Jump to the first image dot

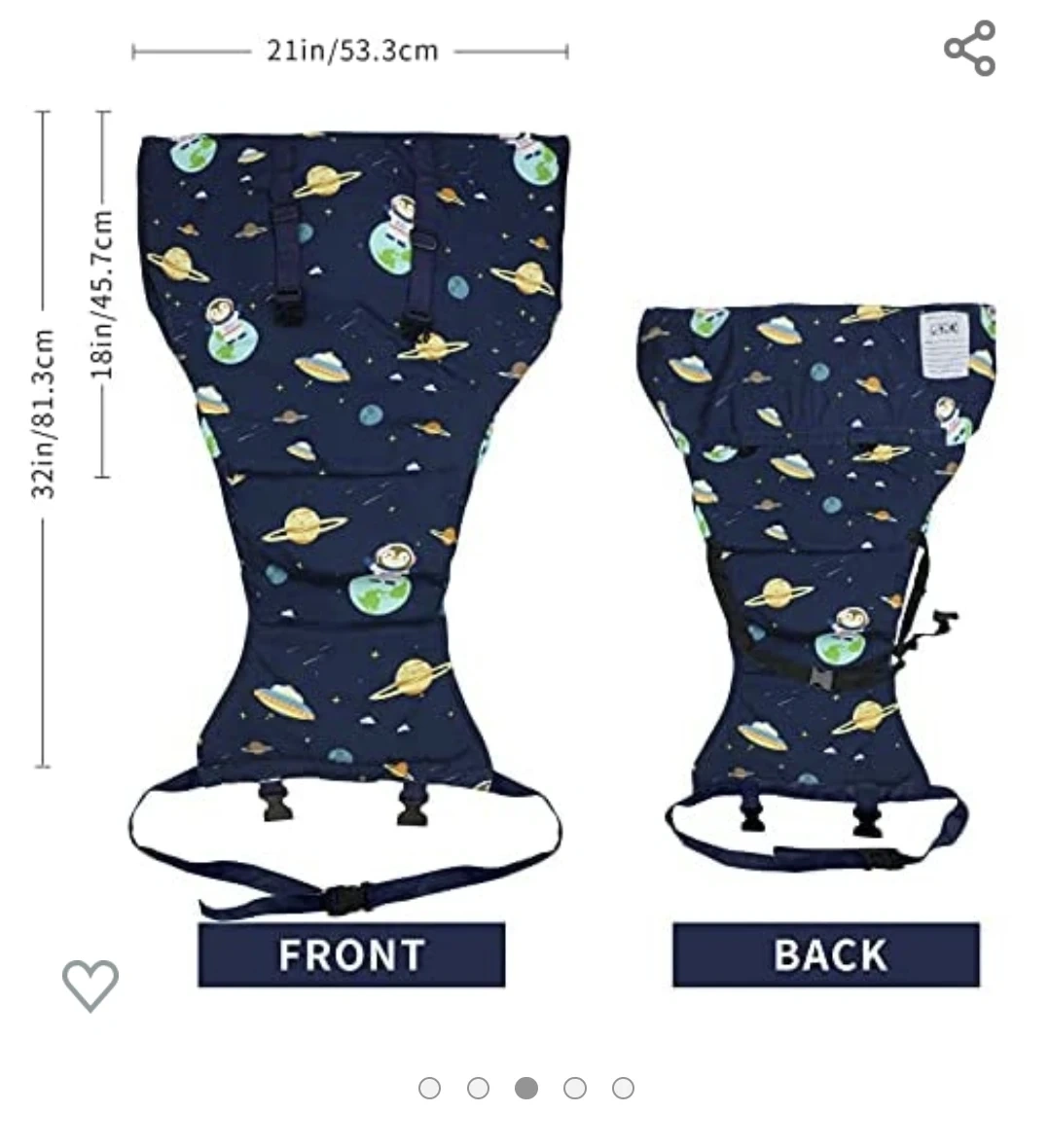[429, 1088]
